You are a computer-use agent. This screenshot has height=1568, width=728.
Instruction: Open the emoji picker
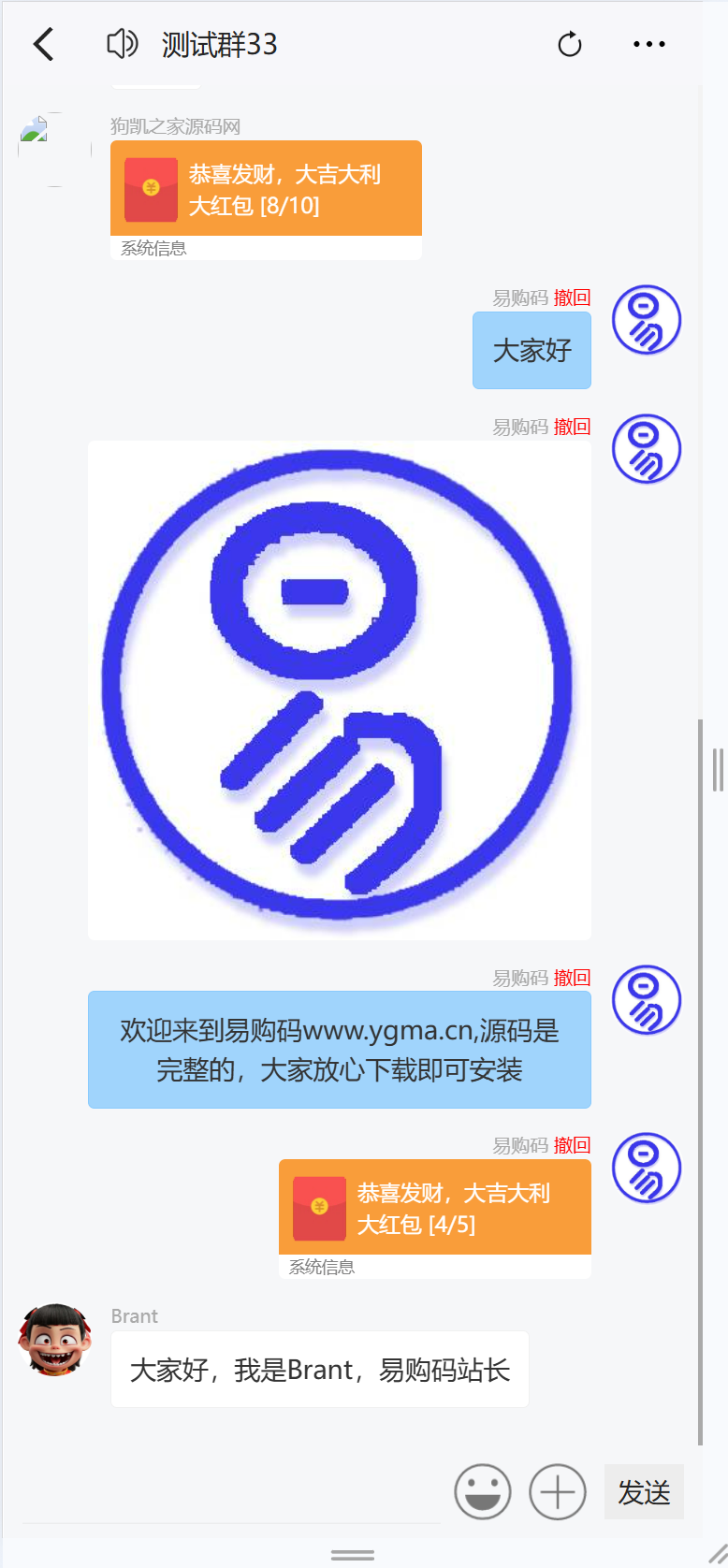point(482,1492)
